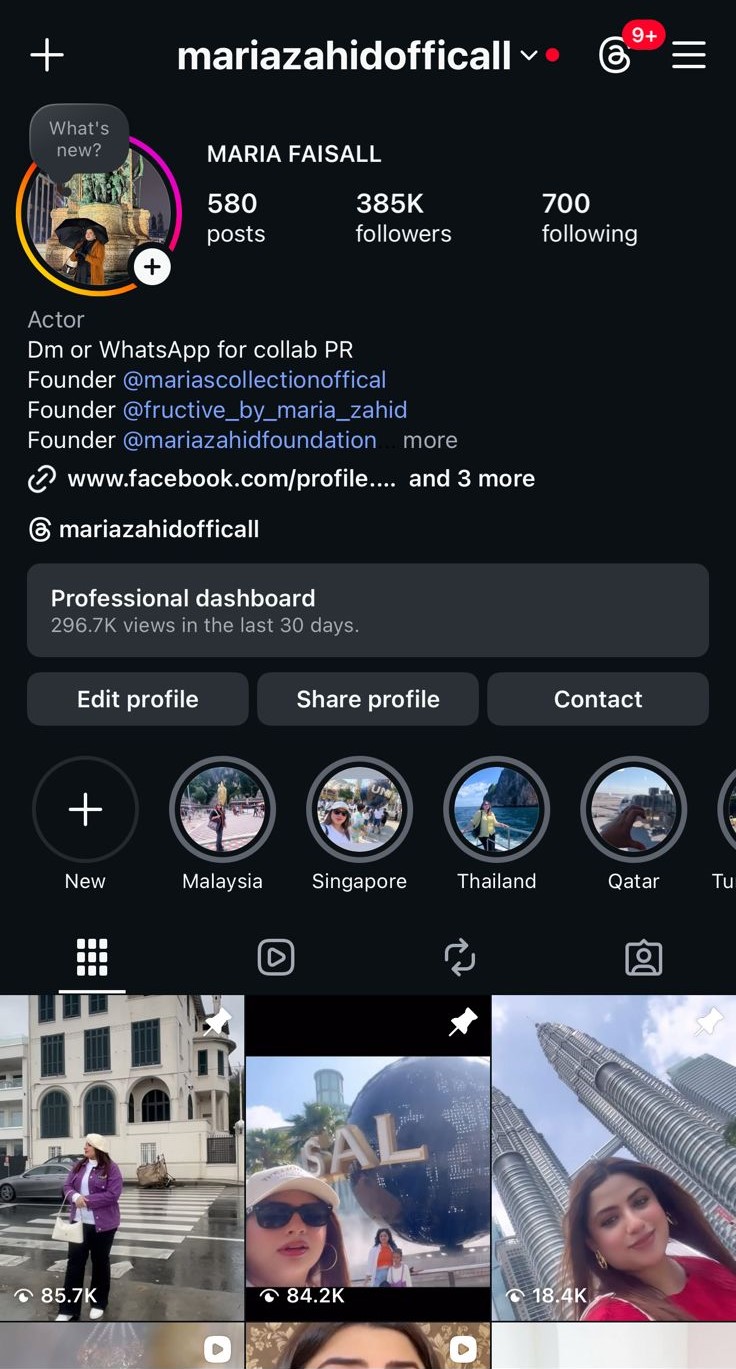
Task: Tap the plus icon to create content
Action: 47,55
